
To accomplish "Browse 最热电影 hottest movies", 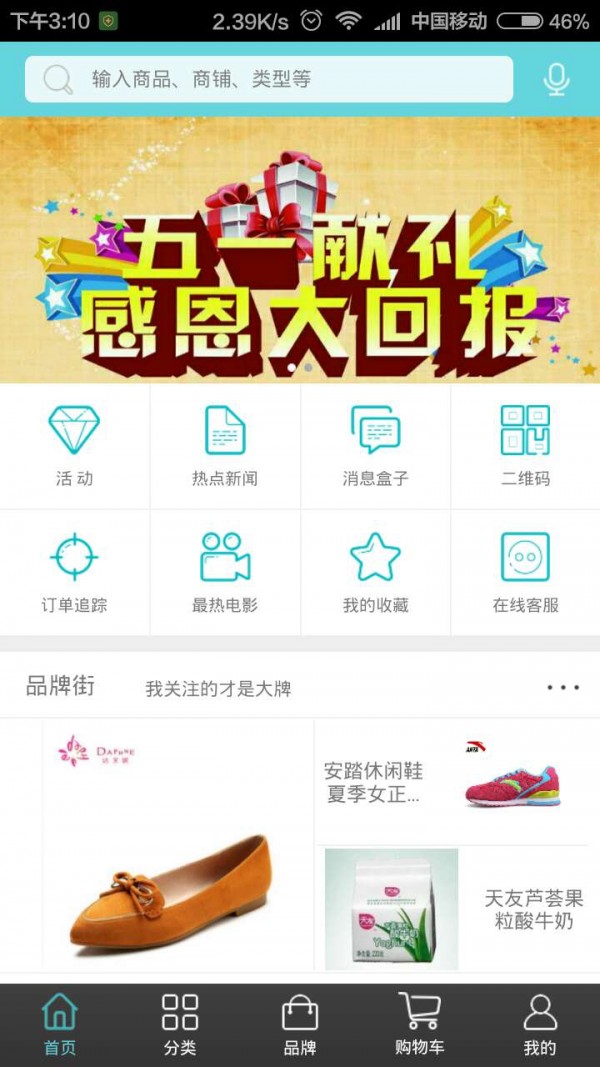I will 225,572.
